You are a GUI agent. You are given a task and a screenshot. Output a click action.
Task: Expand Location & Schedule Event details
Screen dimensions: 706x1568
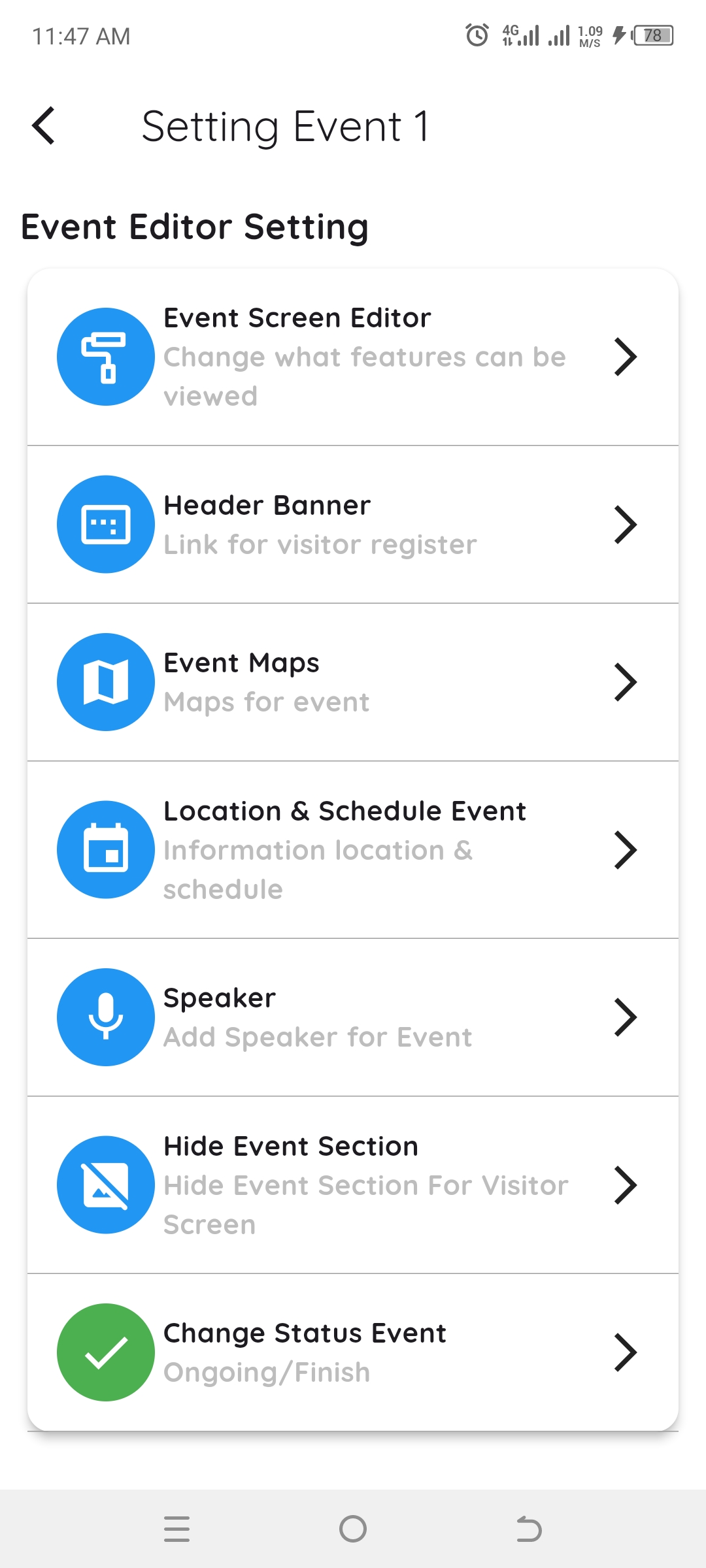[626, 849]
